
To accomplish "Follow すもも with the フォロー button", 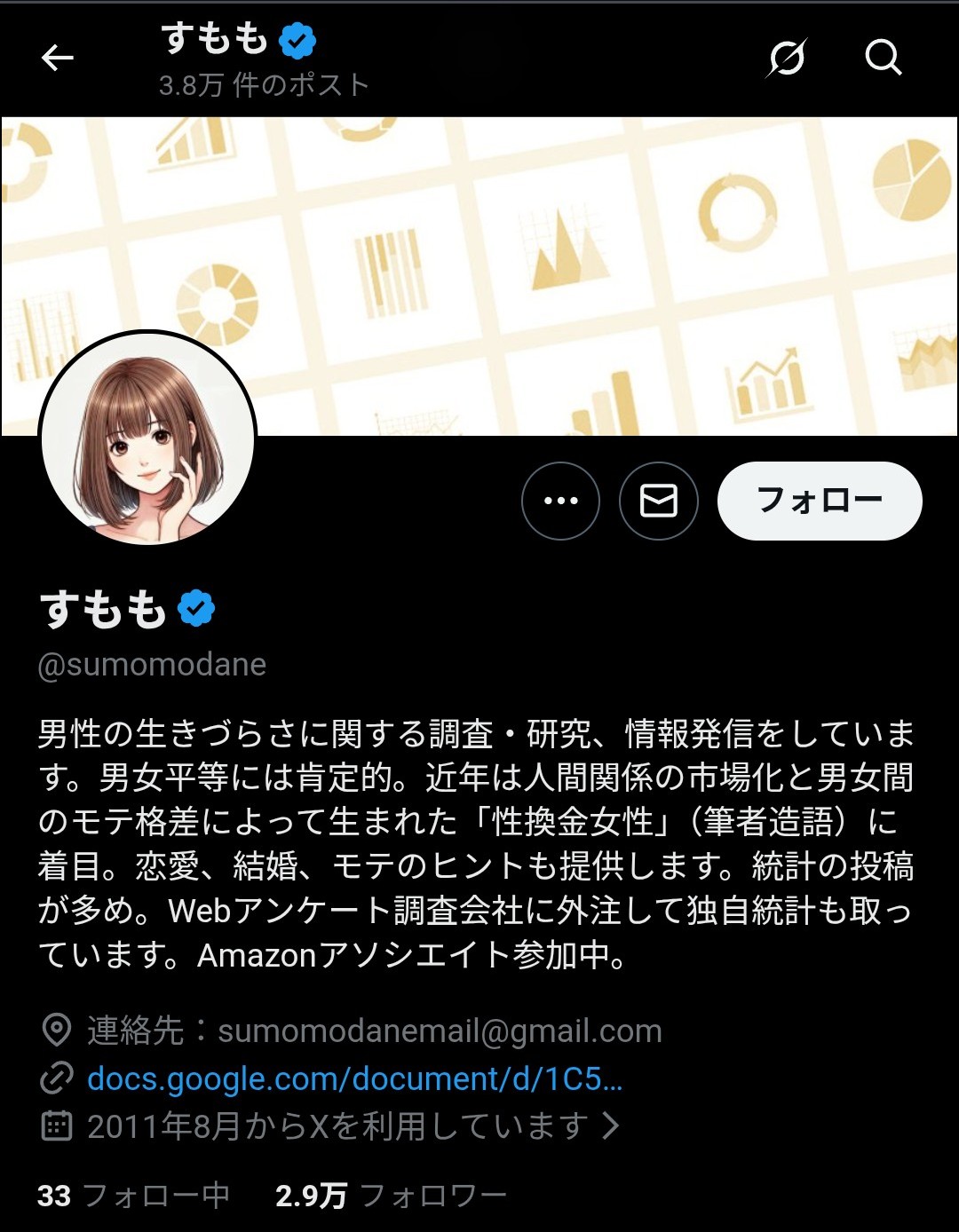I will click(x=819, y=501).
